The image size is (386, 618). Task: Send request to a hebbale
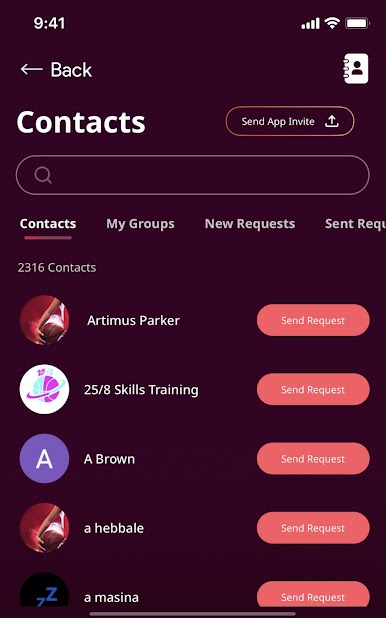pyautogui.click(x=313, y=528)
